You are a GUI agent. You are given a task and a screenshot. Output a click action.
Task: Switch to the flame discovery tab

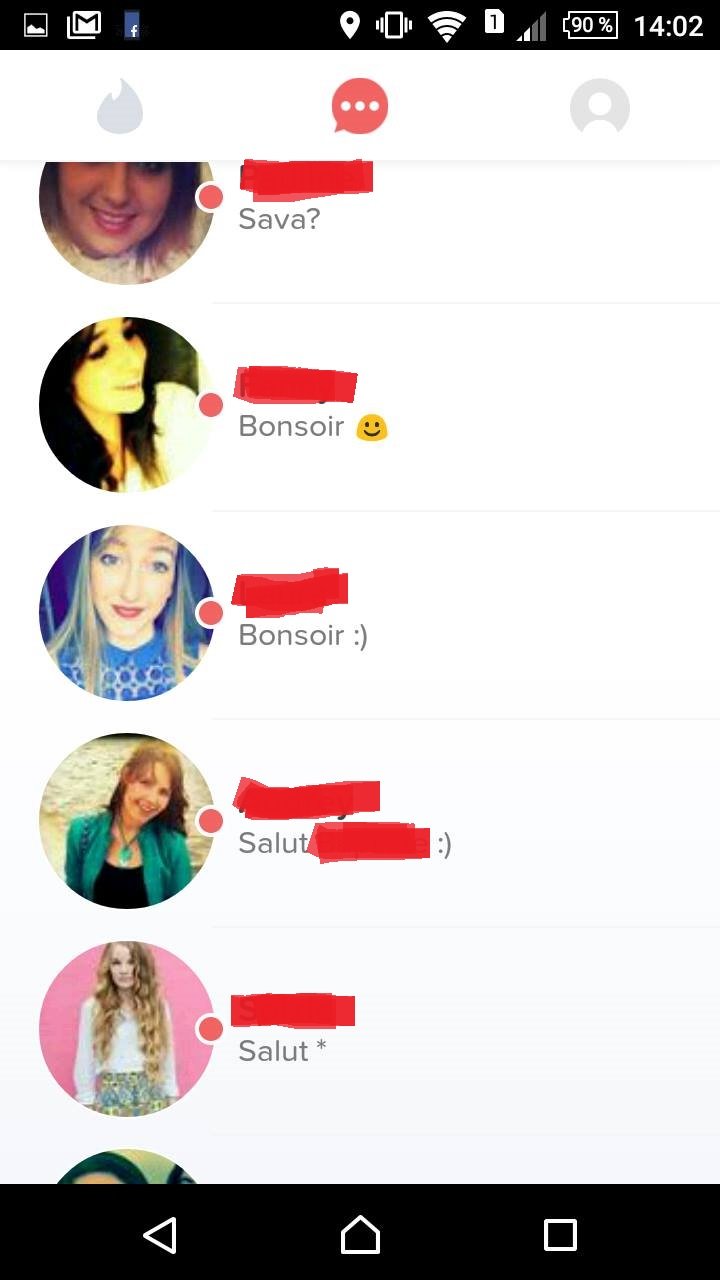coord(120,106)
